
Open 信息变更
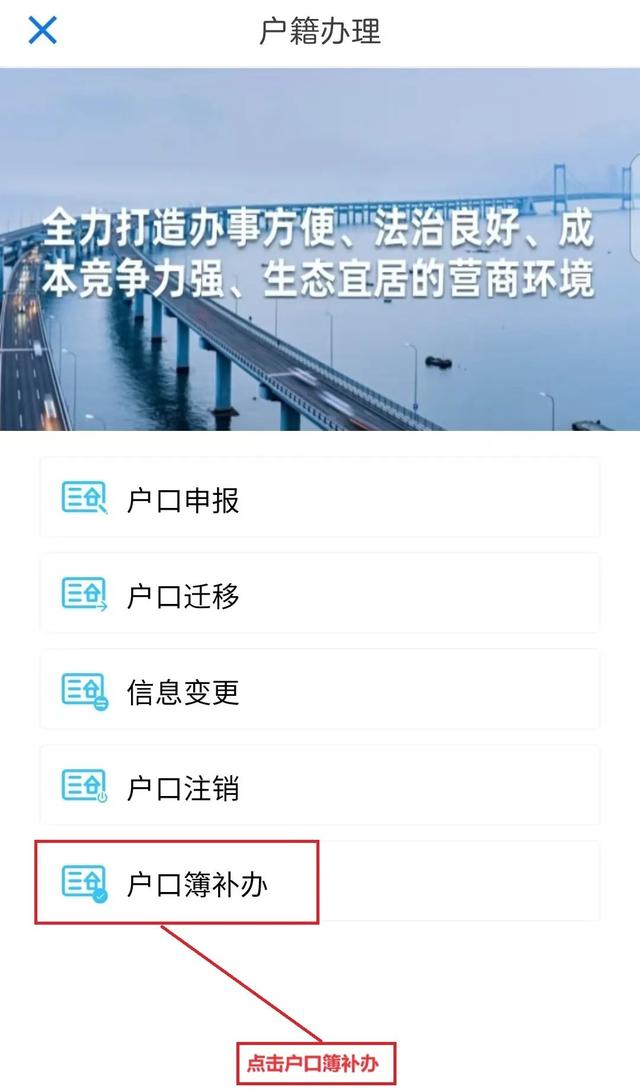[x=320, y=690]
